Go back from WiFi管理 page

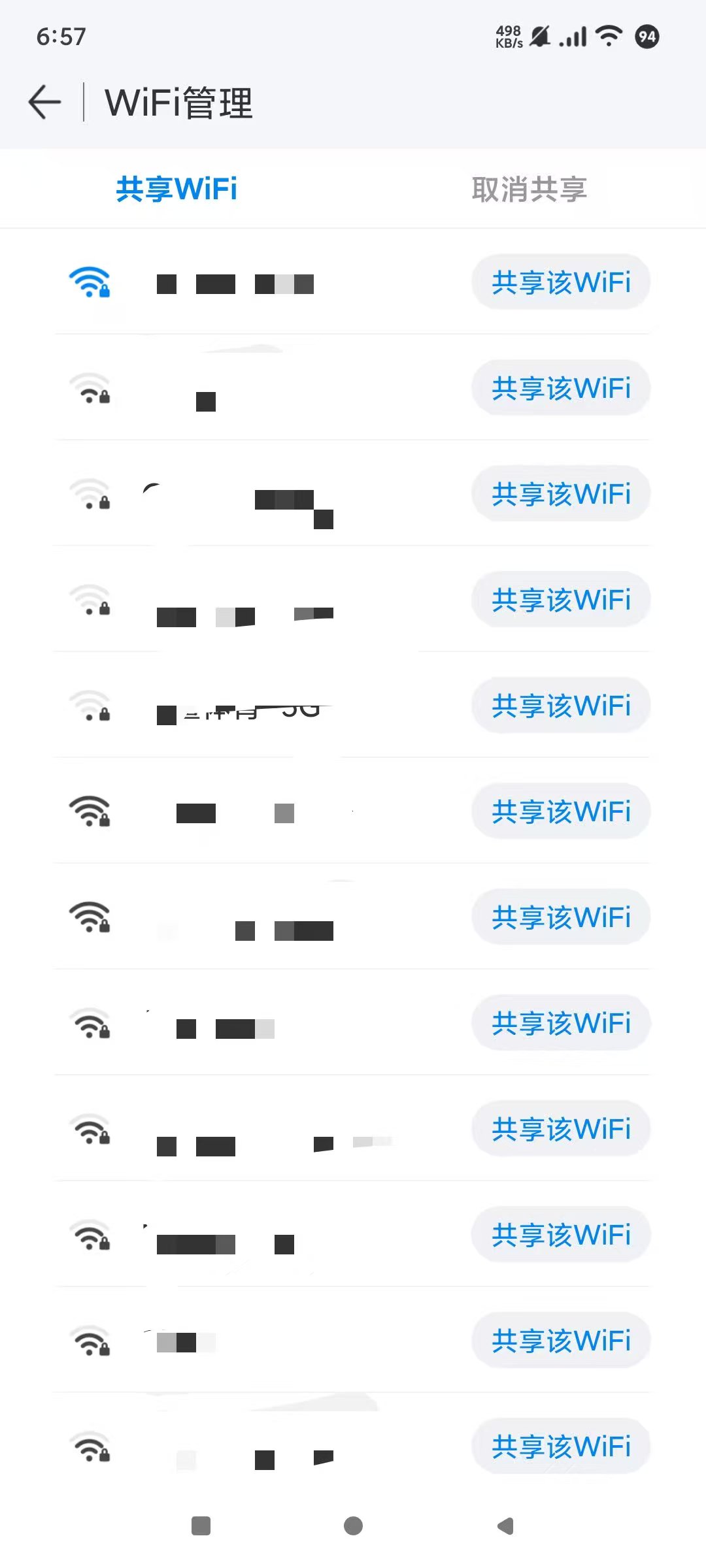44,103
